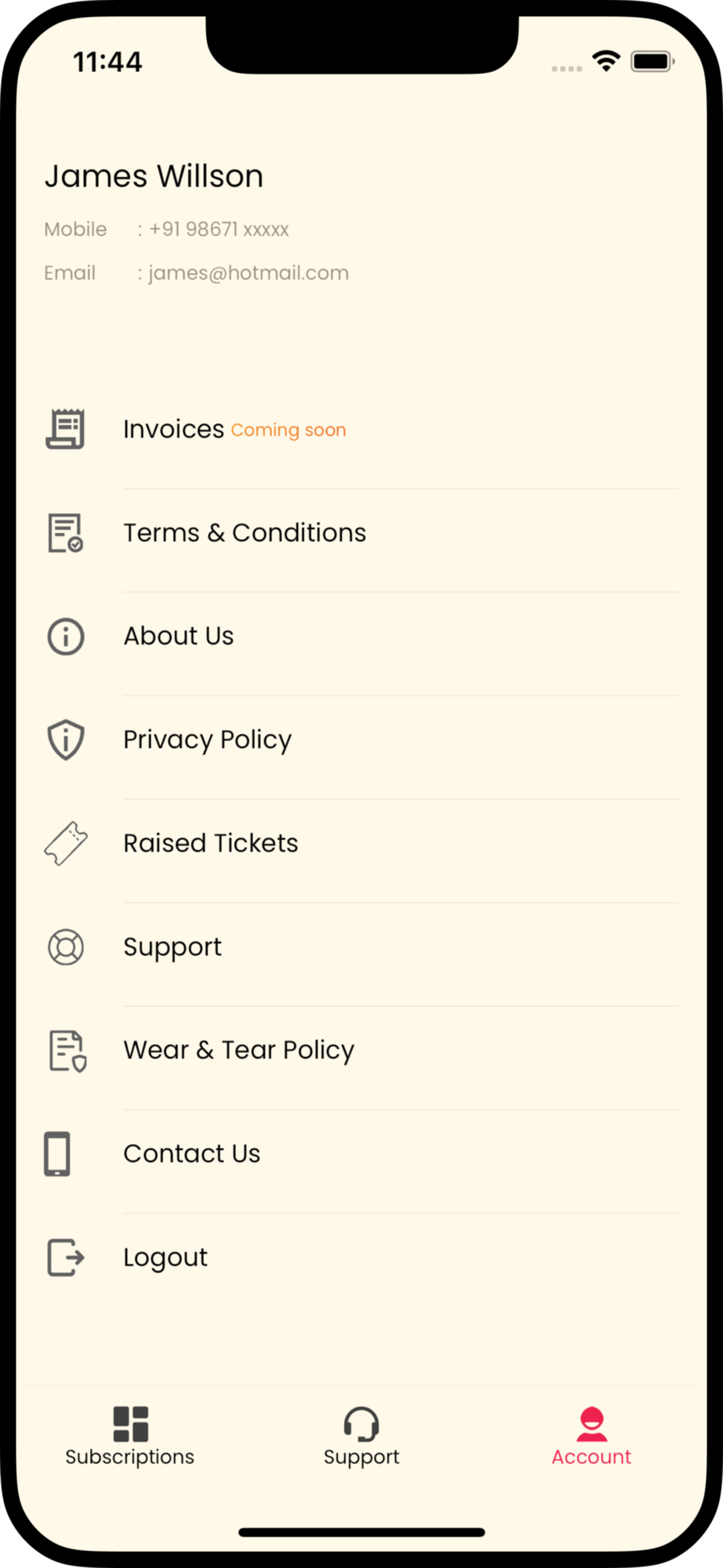The image size is (723, 1568).
Task: Show my Raised Tickets
Action: [361, 843]
